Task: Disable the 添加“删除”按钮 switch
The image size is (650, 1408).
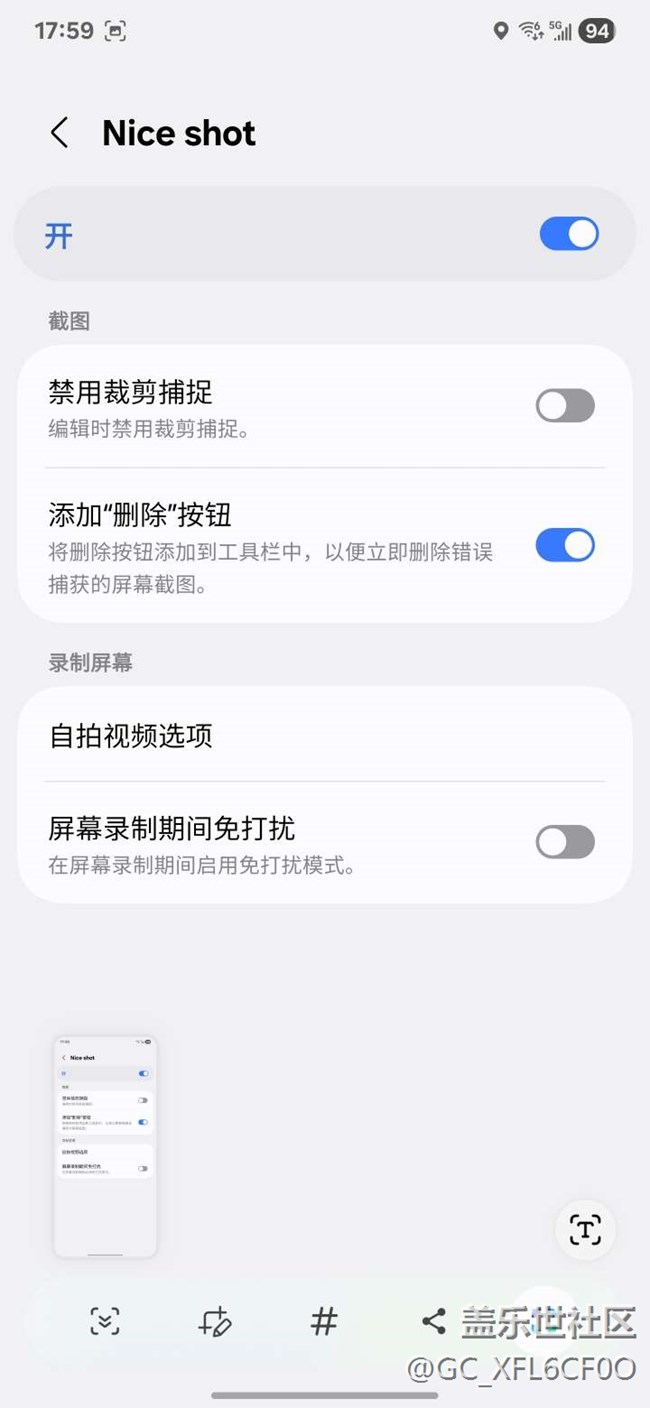Action: coord(565,545)
